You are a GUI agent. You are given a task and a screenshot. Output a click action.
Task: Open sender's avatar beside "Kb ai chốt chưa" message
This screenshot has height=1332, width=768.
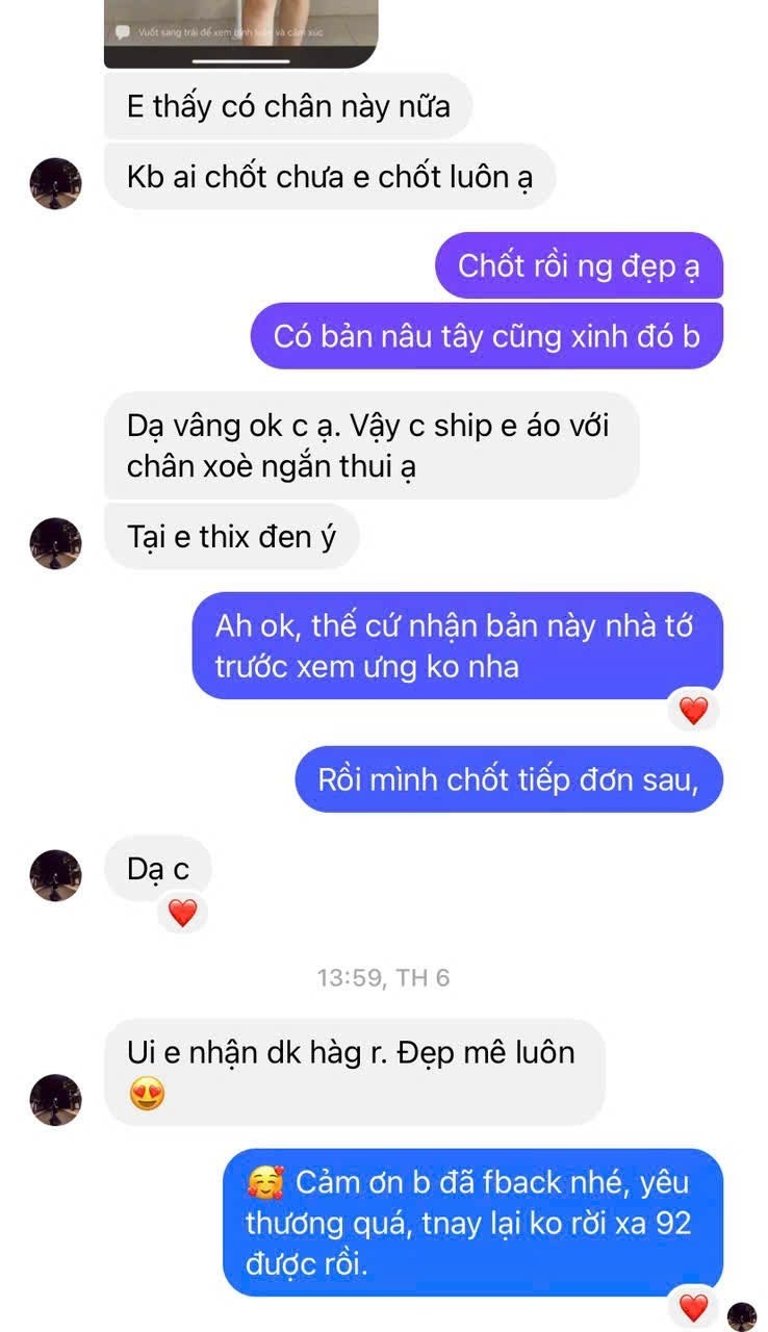click(x=55, y=183)
